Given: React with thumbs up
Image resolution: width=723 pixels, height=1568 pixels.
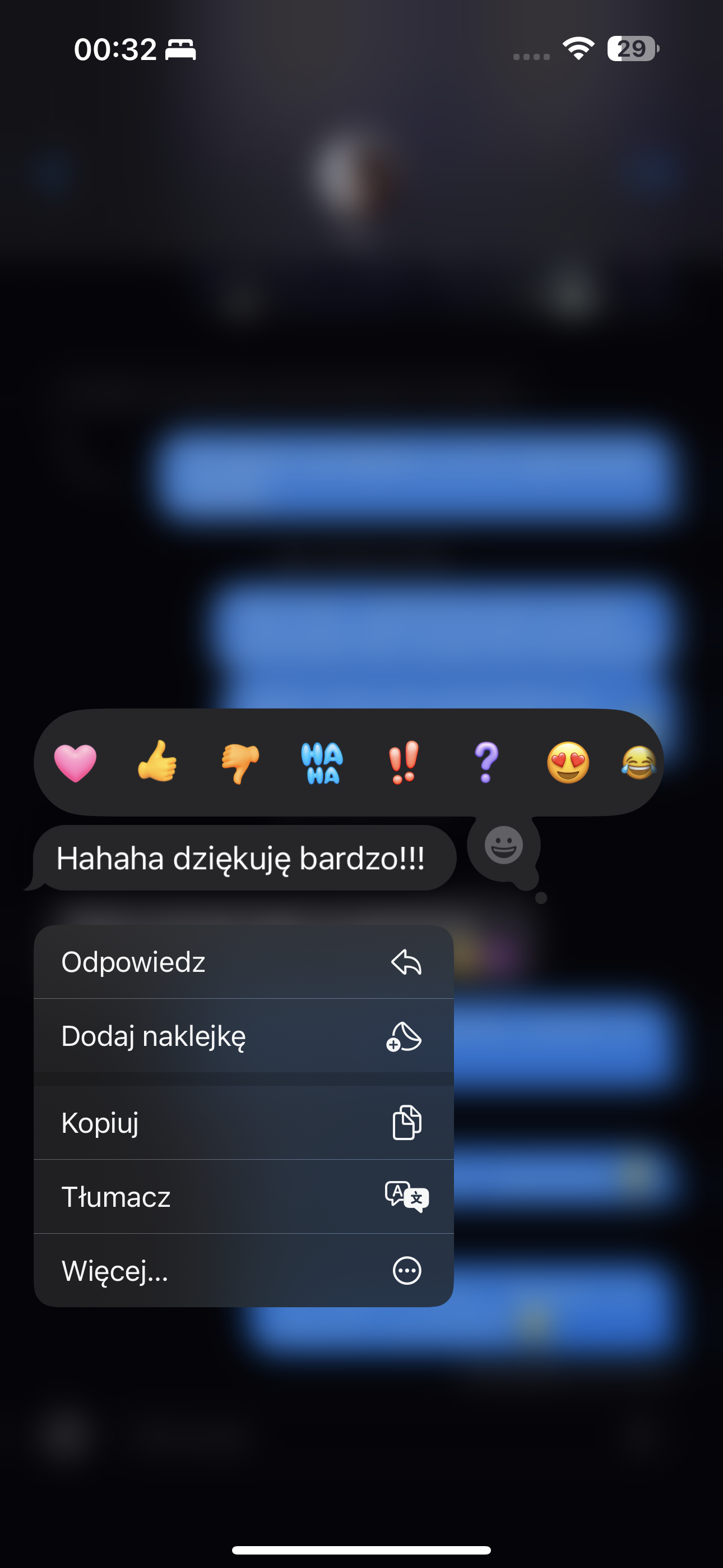Looking at the screenshot, I should click(157, 761).
